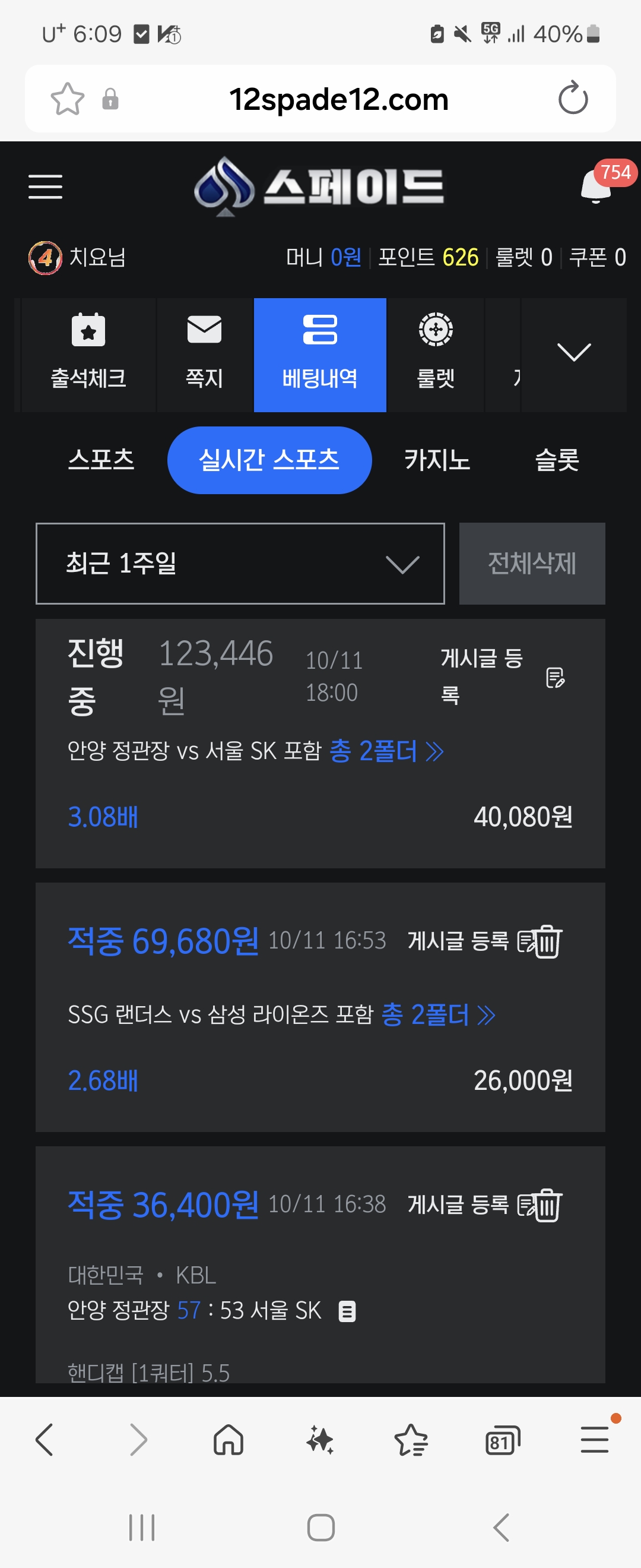Switch to the 스포츠 tab
The width and height of the screenshot is (641, 1568).
coord(101,460)
